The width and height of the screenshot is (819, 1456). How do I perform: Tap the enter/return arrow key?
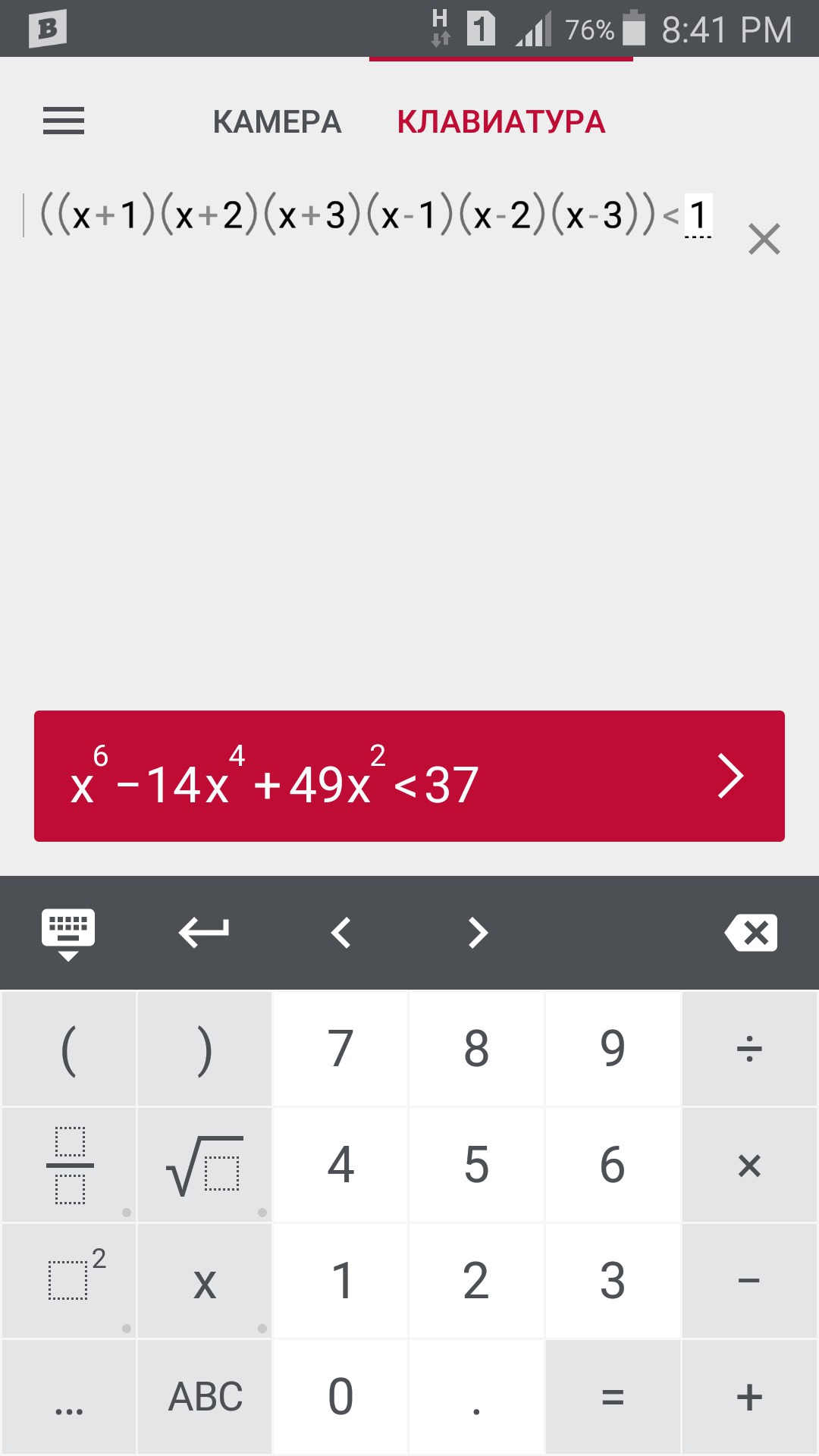pos(203,933)
